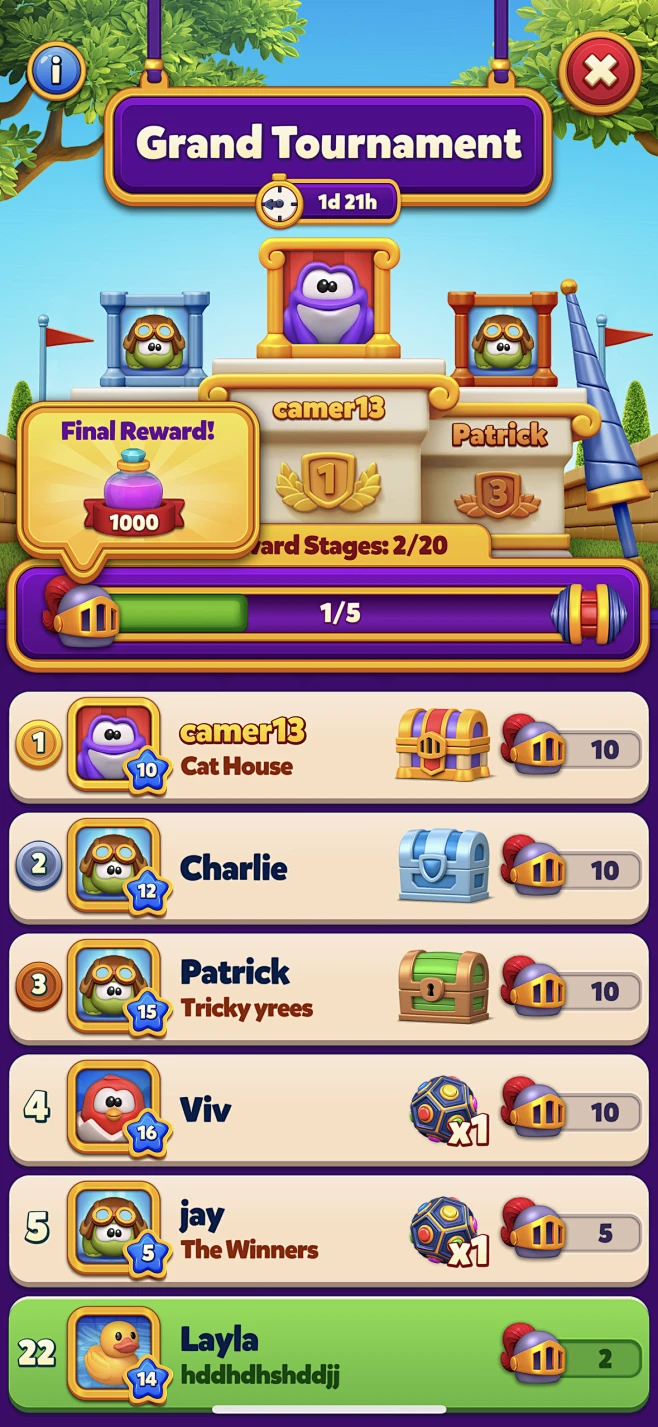Check Patrick's green reward chest

443,987
